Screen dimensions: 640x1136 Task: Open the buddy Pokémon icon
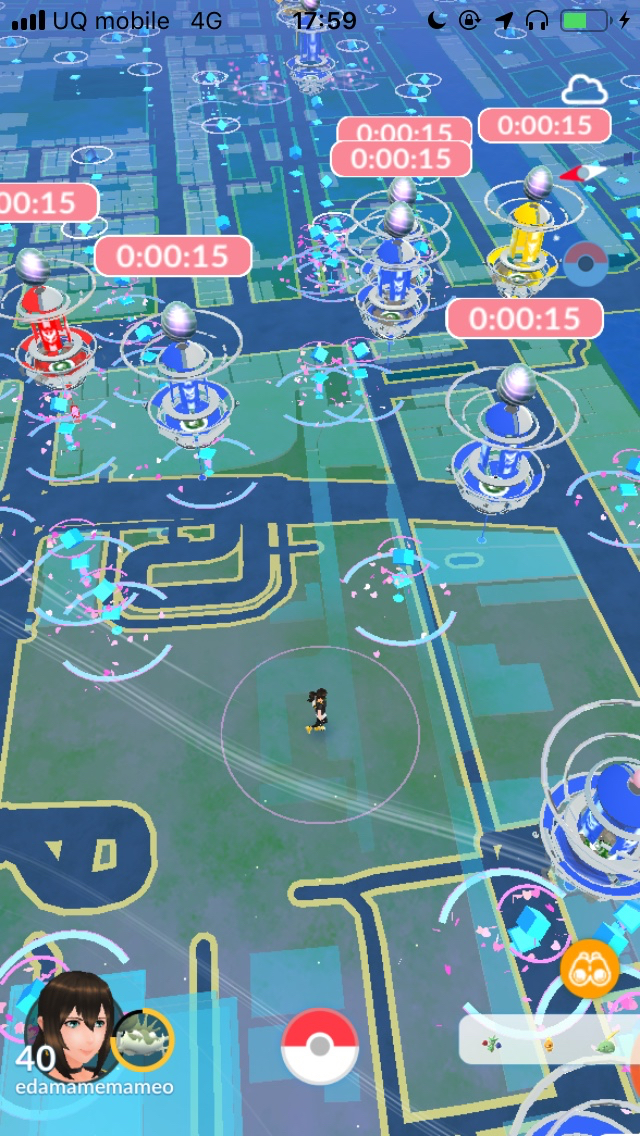143,1040
